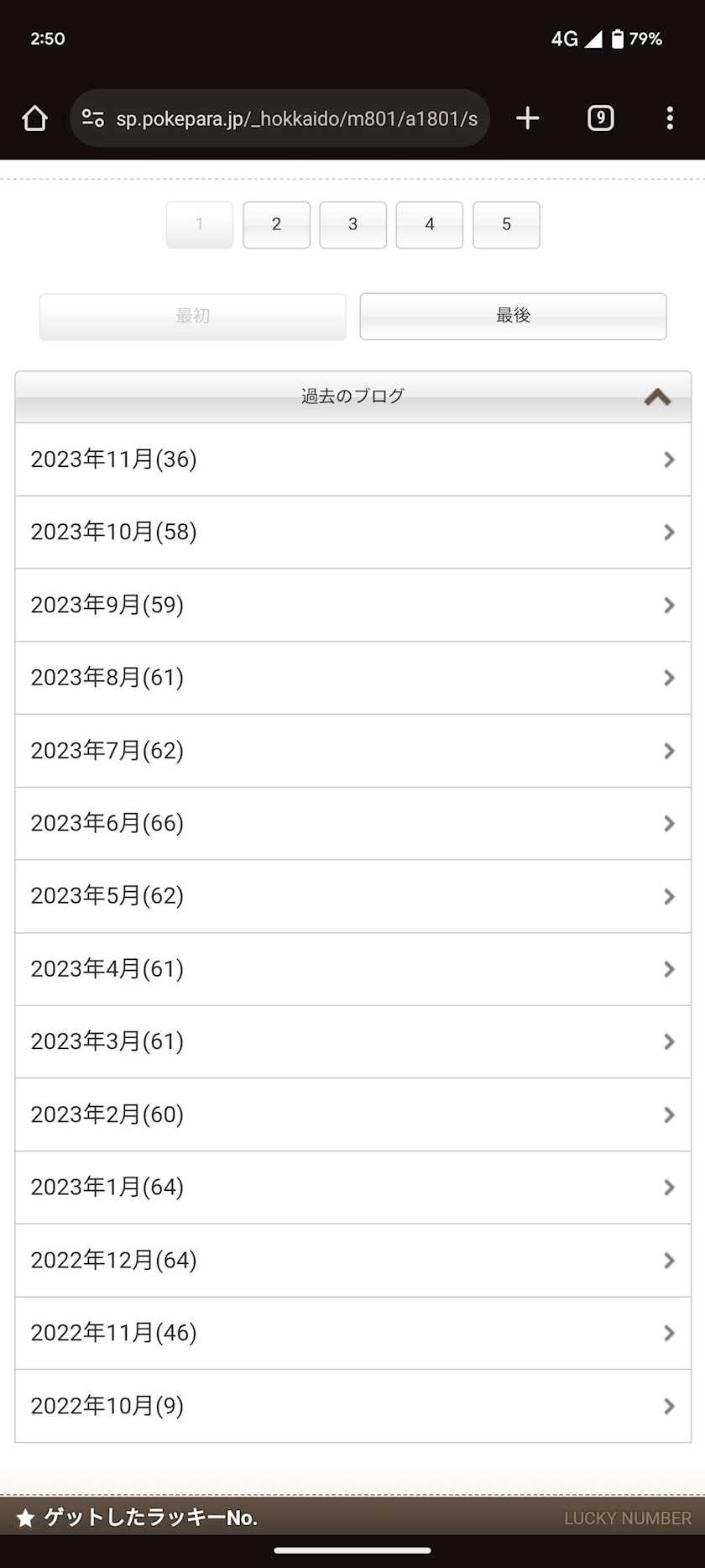The width and height of the screenshot is (705, 1568).
Task: Go to page 3
Action: tap(352, 224)
